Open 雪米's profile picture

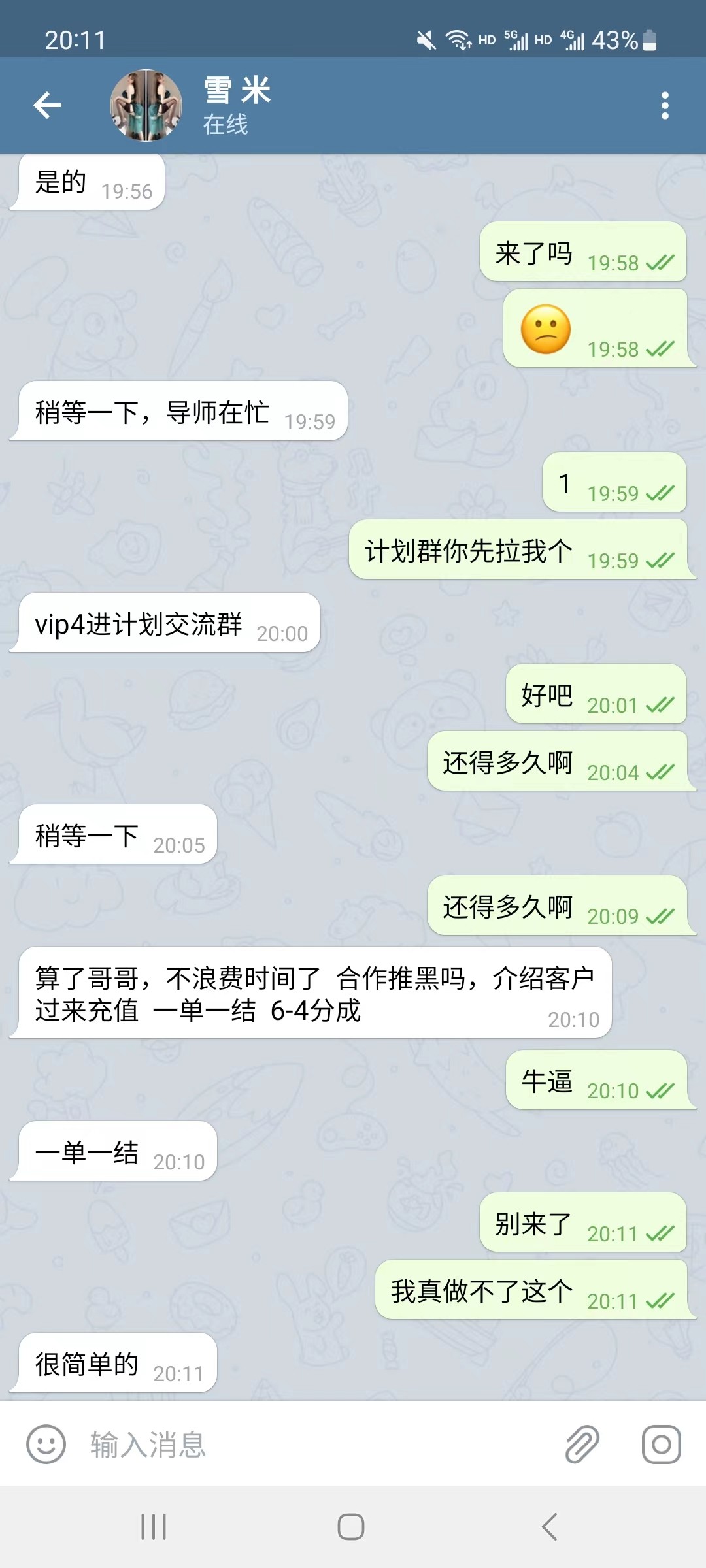[x=146, y=105]
